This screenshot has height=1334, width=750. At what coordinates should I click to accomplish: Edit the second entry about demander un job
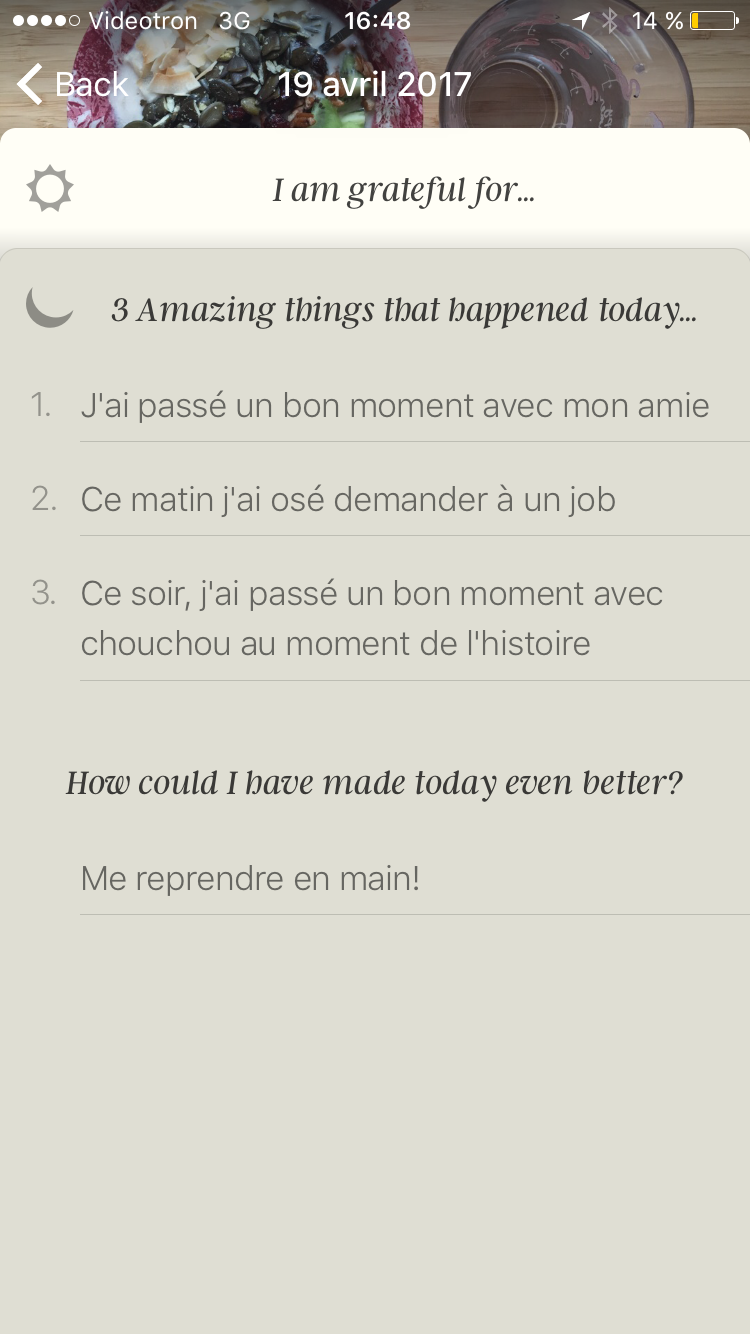[348, 500]
